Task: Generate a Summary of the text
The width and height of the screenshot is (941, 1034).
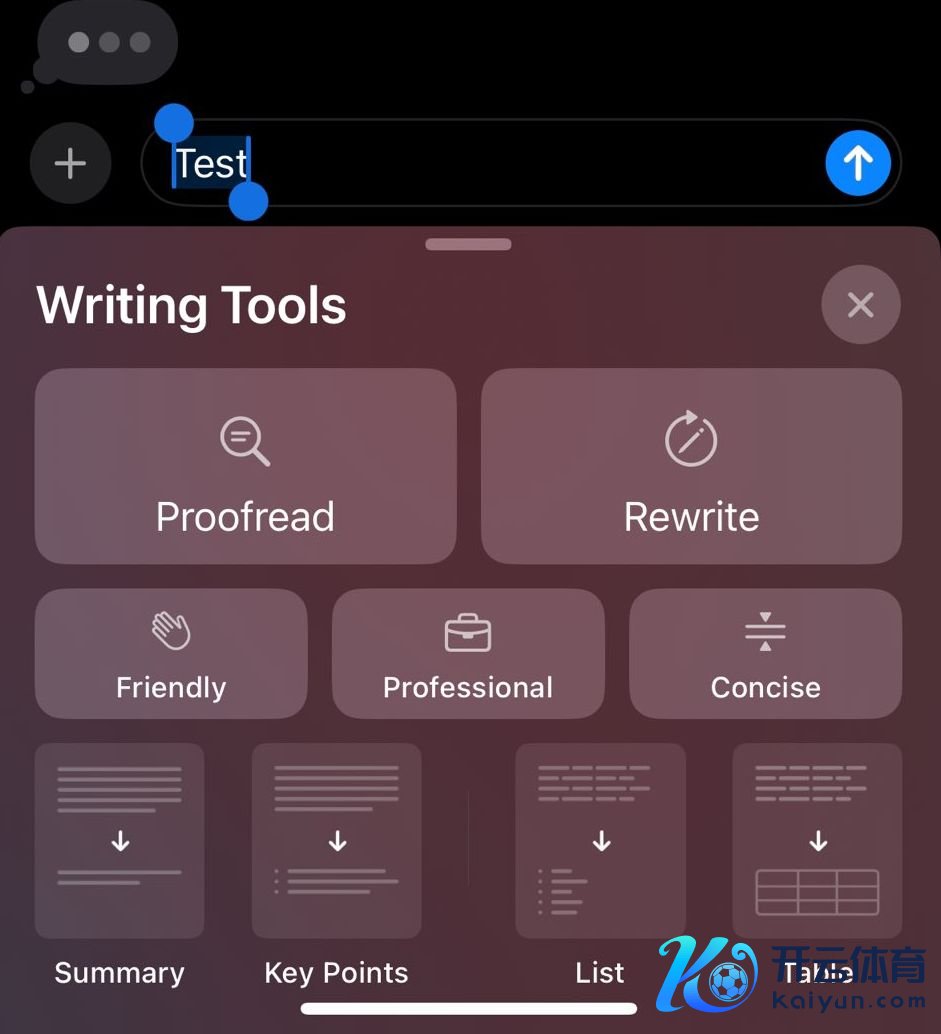Action: tap(120, 841)
